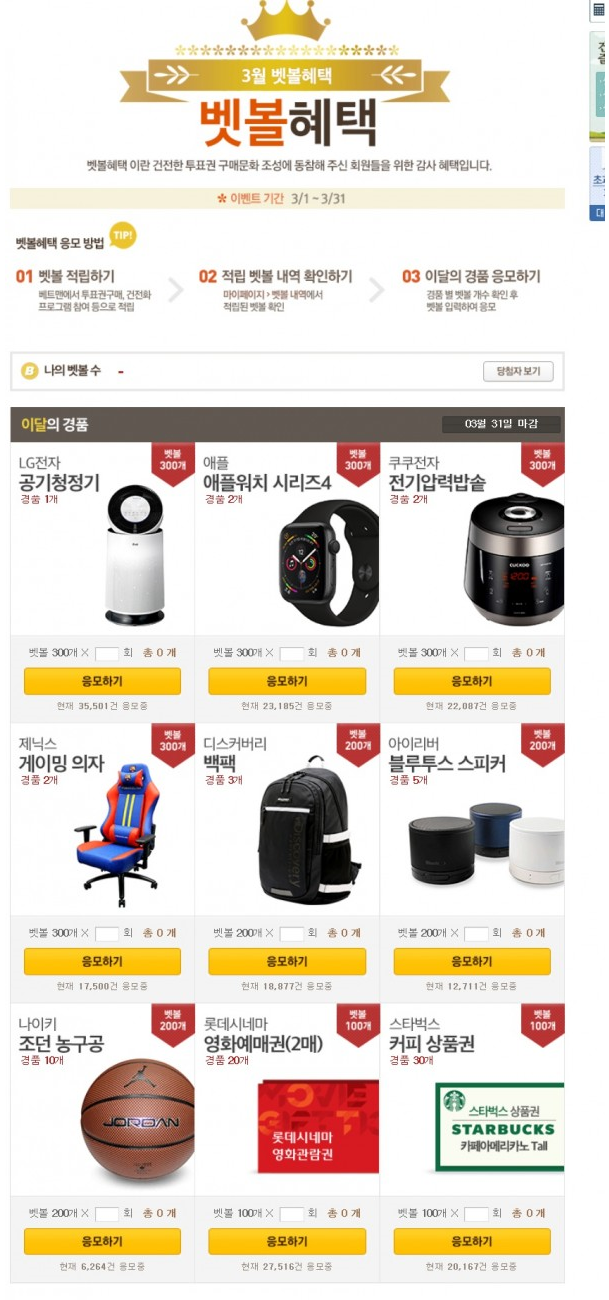Tap the entry count field for 커피 상품권
The image size is (609, 1300).
point(477,1214)
